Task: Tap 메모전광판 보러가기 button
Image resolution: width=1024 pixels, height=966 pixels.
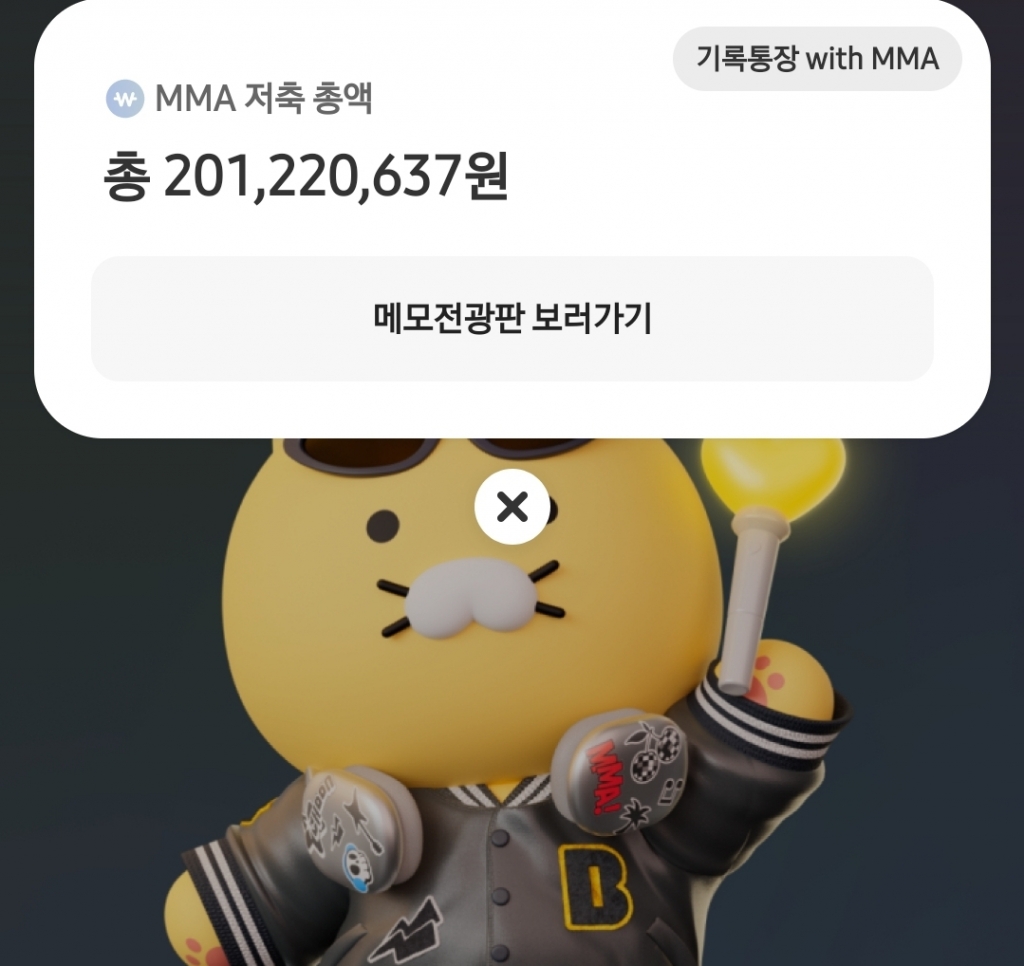Action: [x=512, y=318]
